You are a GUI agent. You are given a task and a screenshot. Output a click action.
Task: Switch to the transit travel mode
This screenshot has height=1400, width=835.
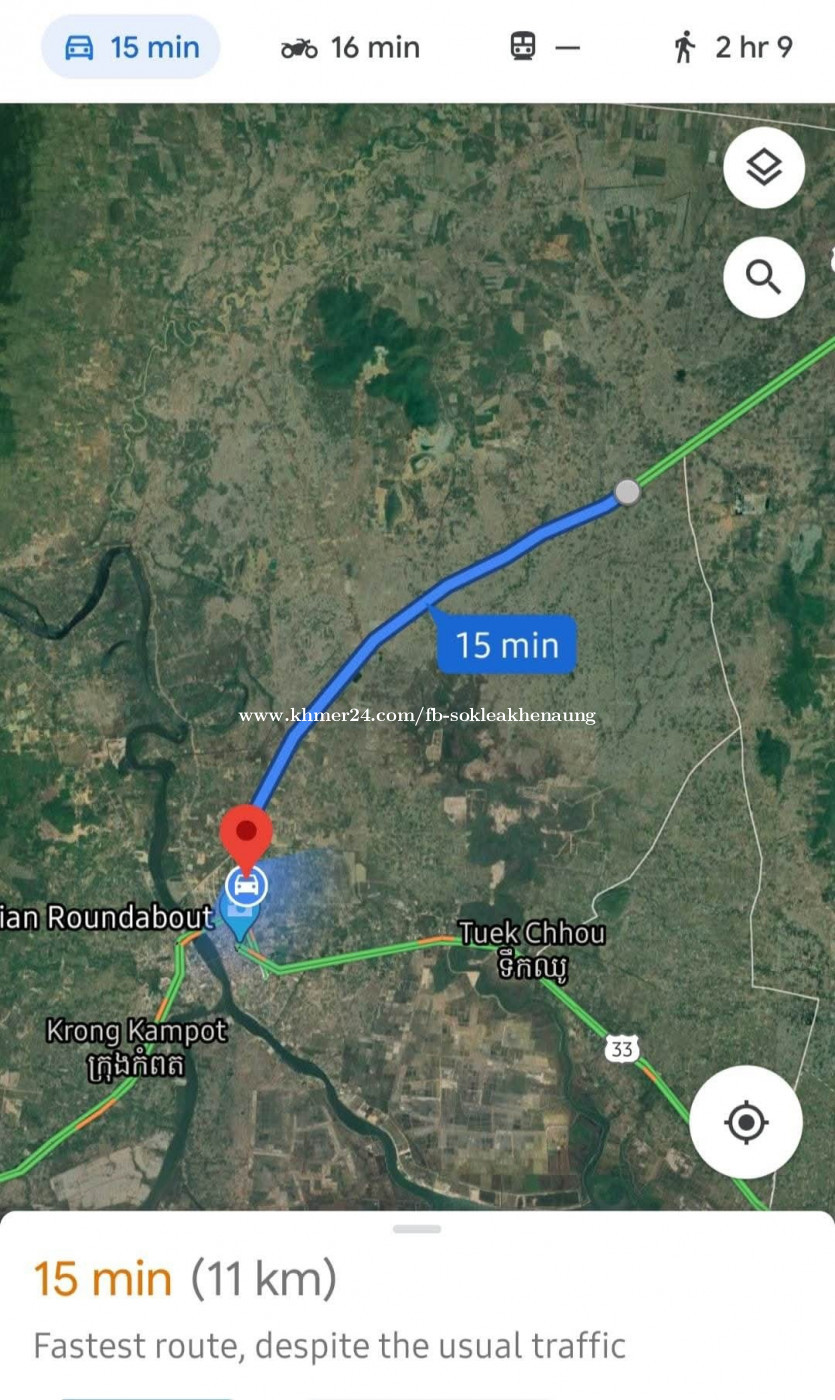545,47
